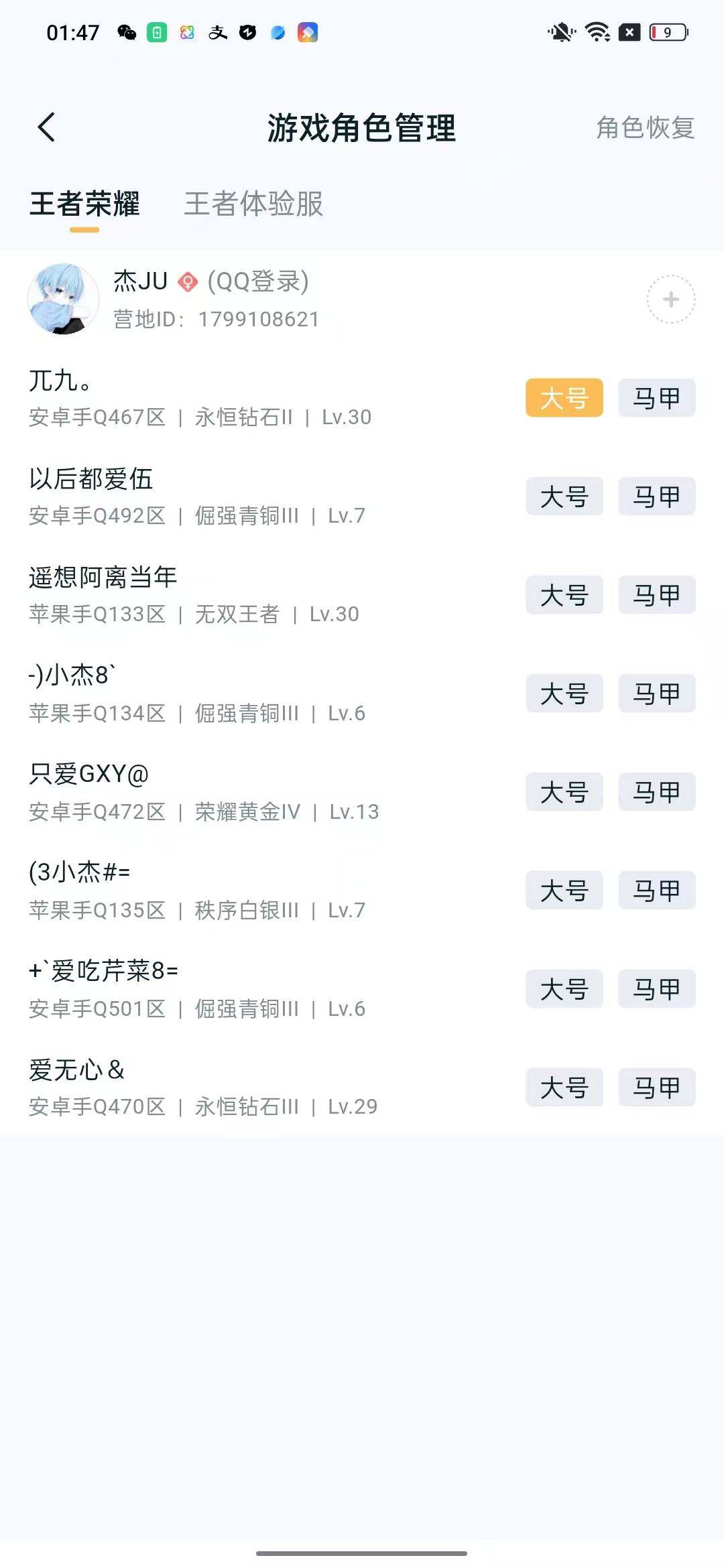This screenshot has height=1568, width=724.
Task: Tap the Wi-Fi icon in the status bar
Action: pyautogui.click(x=595, y=31)
